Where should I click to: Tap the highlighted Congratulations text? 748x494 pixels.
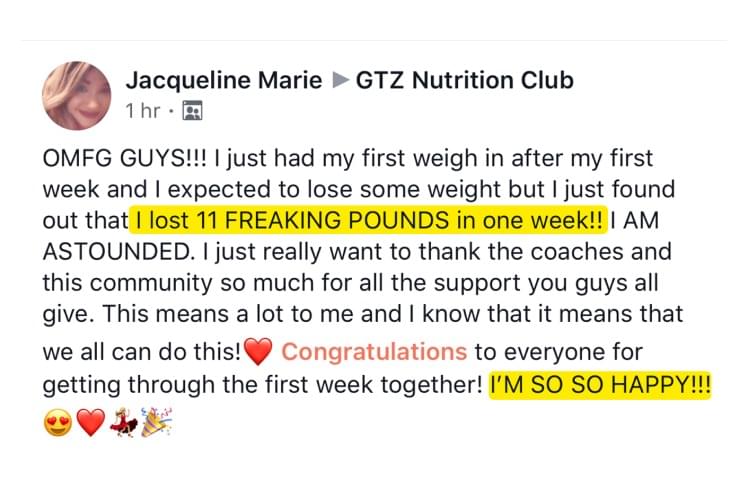[374, 352]
